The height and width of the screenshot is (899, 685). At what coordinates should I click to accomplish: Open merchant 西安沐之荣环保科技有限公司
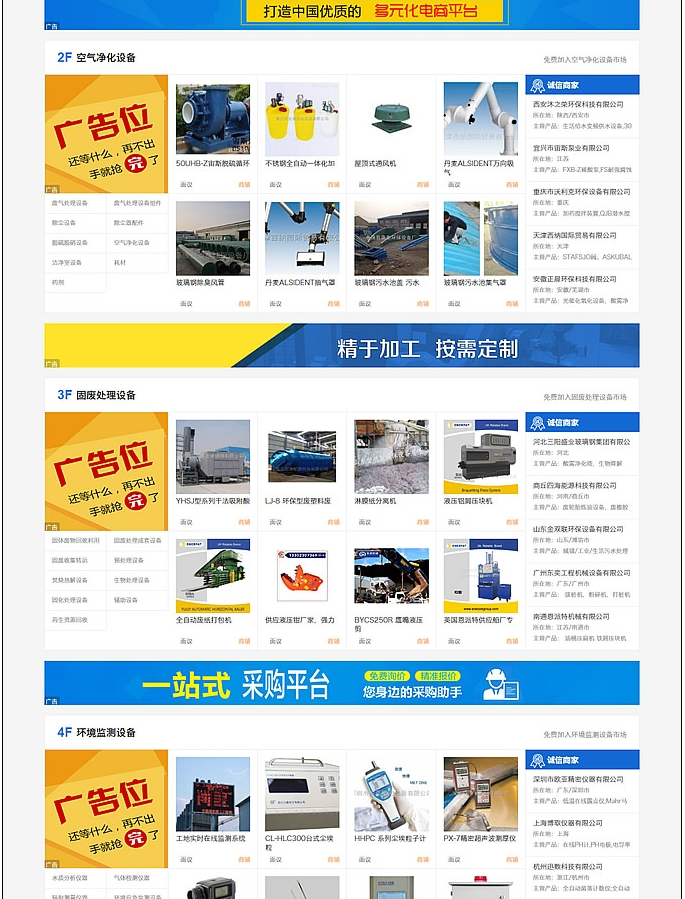pos(577,104)
